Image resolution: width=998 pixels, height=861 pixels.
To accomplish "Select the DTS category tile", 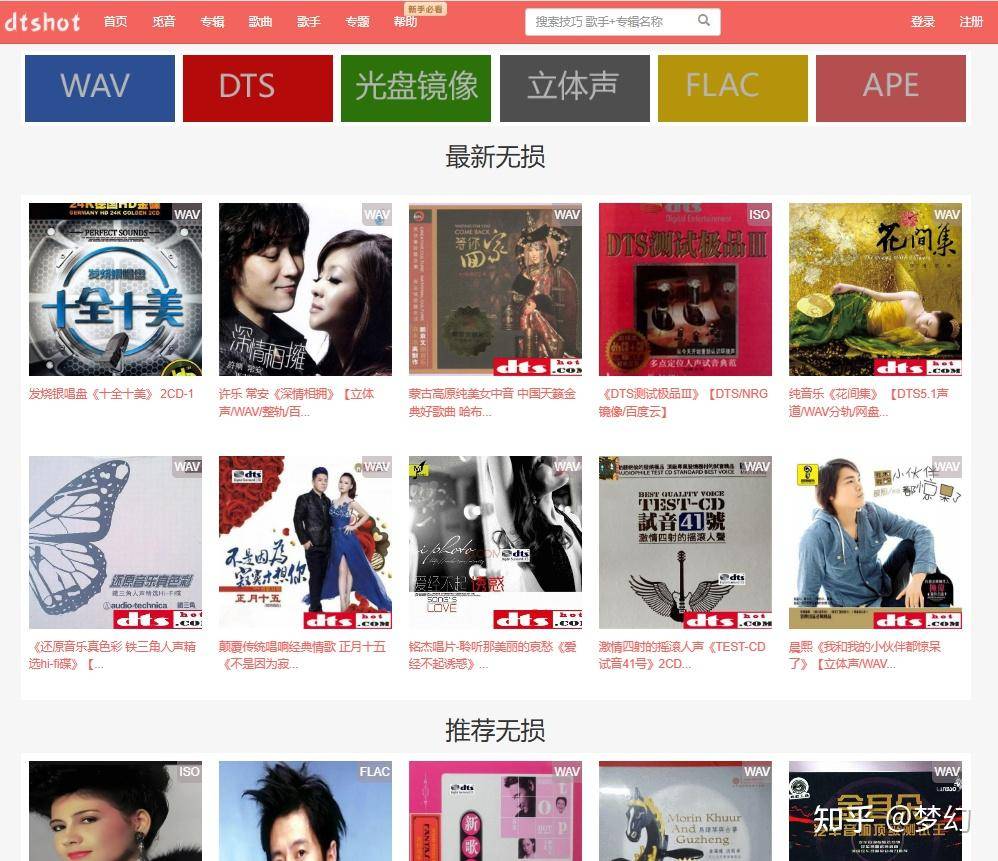I will click(257, 88).
